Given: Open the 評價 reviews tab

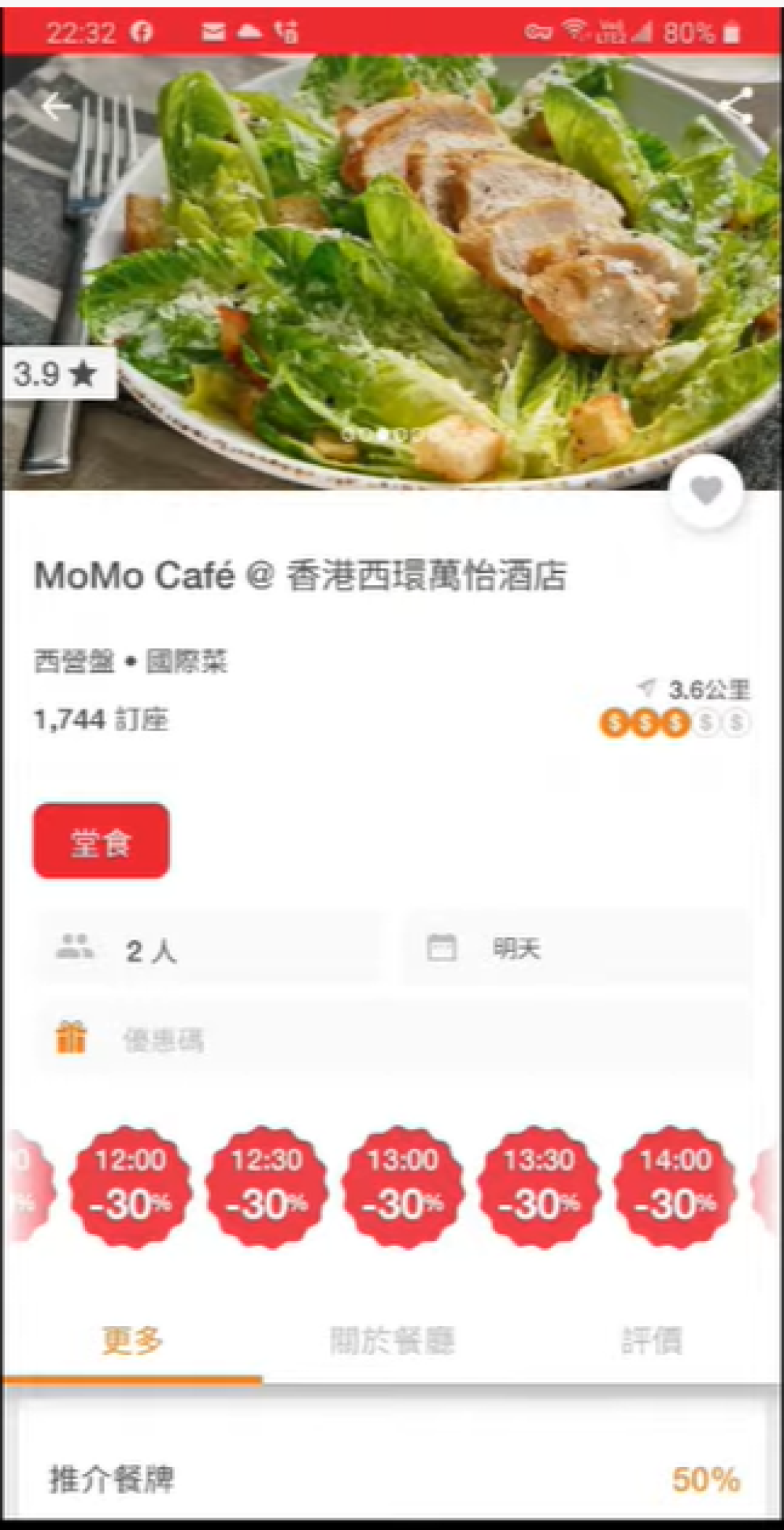Looking at the screenshot, I should pos(651,1340).
